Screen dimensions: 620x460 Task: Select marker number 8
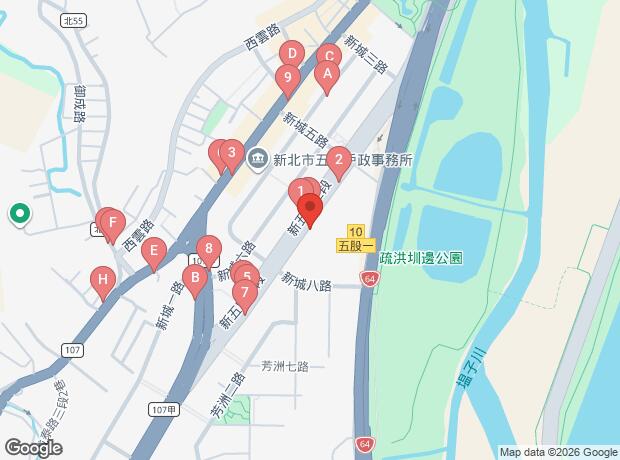tap(208, 248)
